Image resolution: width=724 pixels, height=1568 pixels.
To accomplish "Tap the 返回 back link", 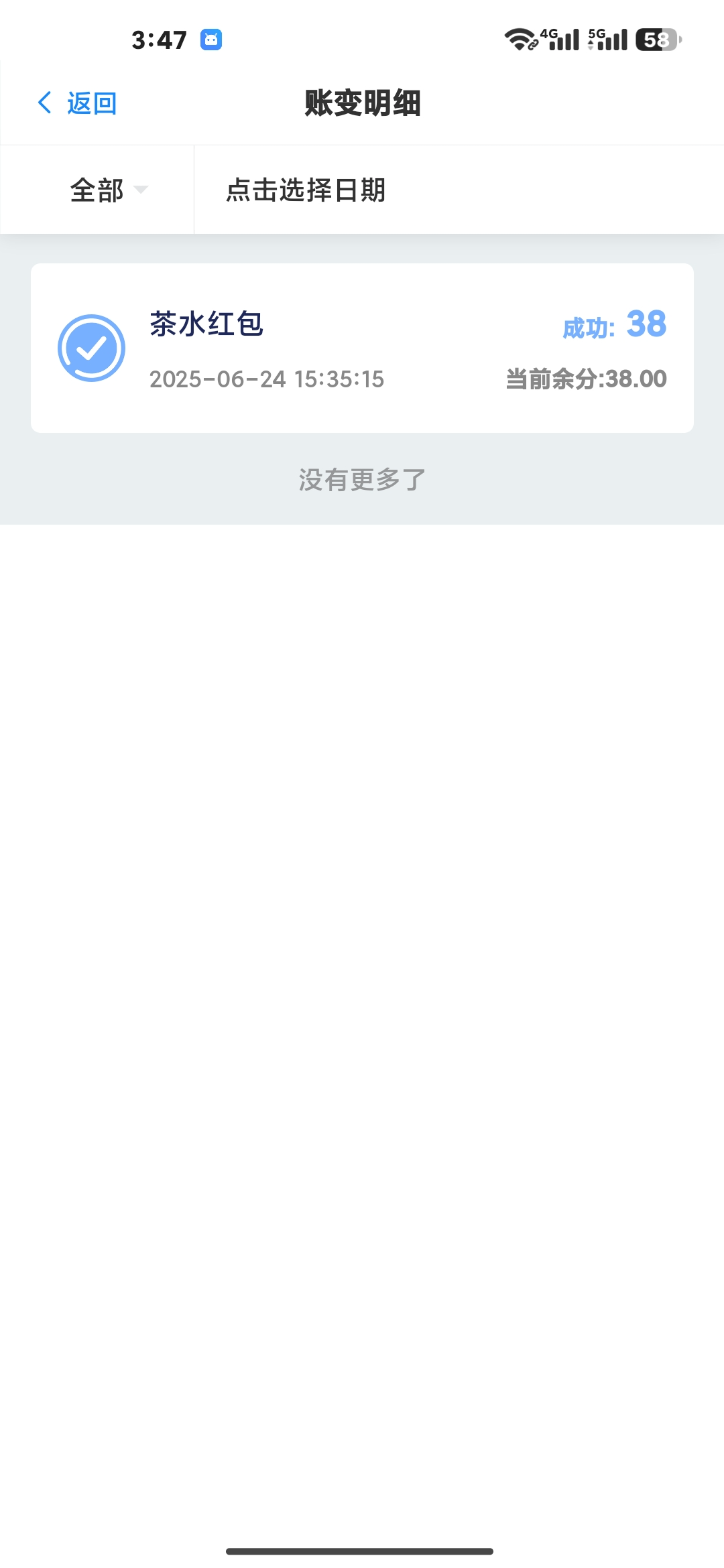I will click(90, 102).
